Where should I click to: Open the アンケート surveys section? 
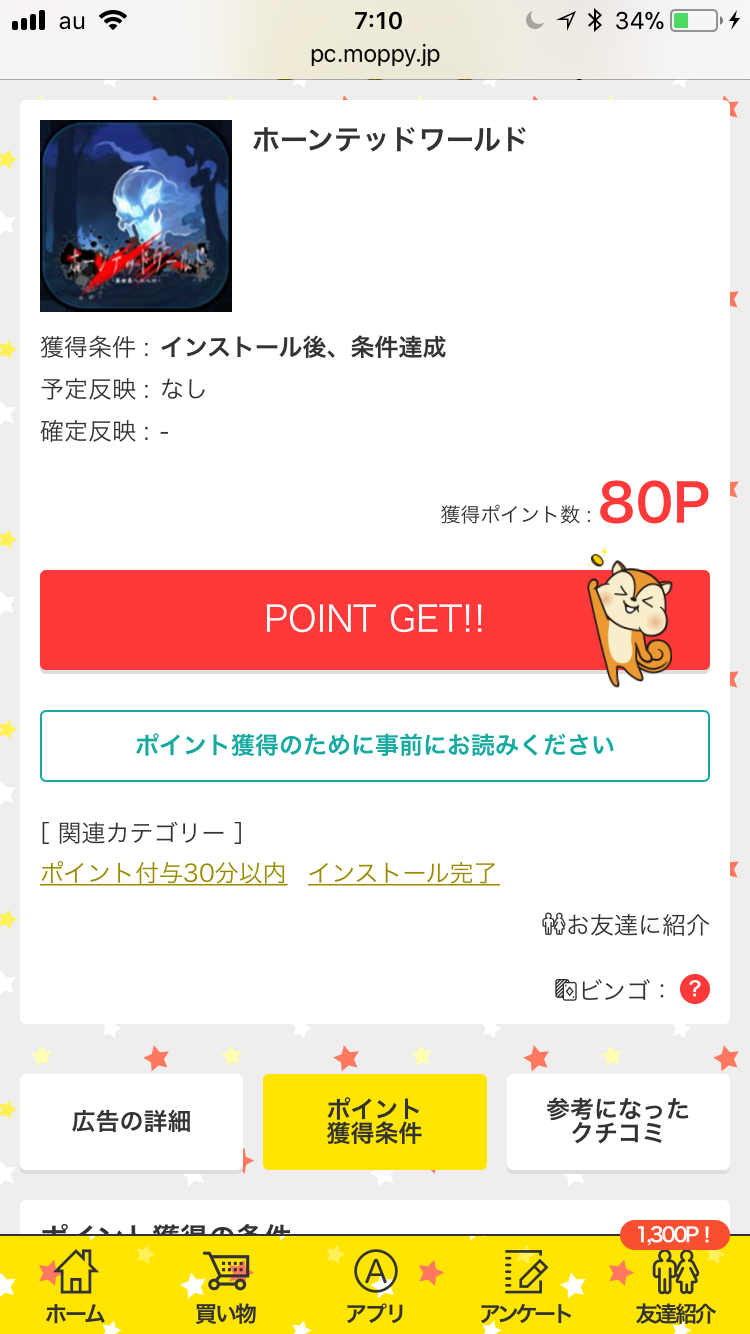click(525, 1286)
